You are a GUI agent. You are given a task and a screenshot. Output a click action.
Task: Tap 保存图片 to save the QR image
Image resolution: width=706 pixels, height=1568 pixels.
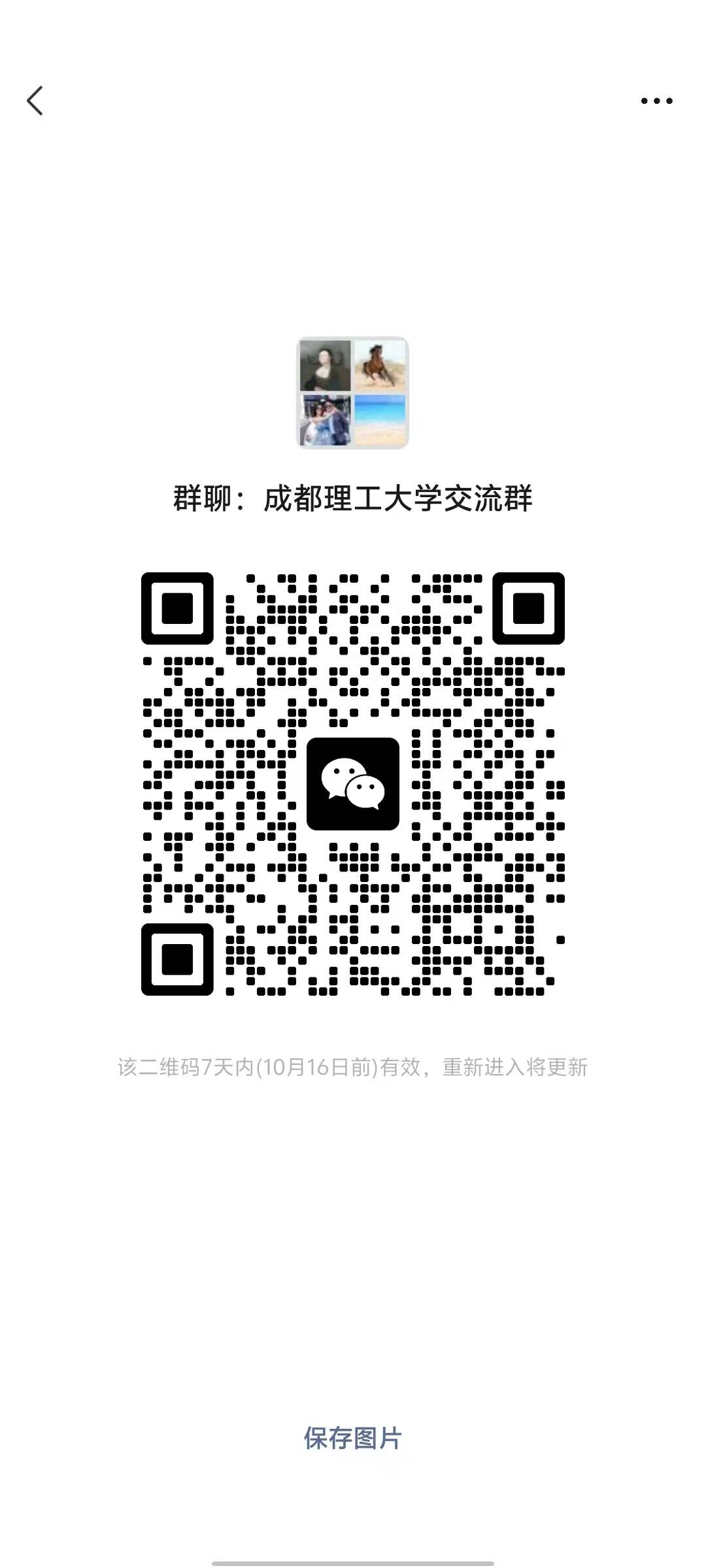coord(353,1438)
